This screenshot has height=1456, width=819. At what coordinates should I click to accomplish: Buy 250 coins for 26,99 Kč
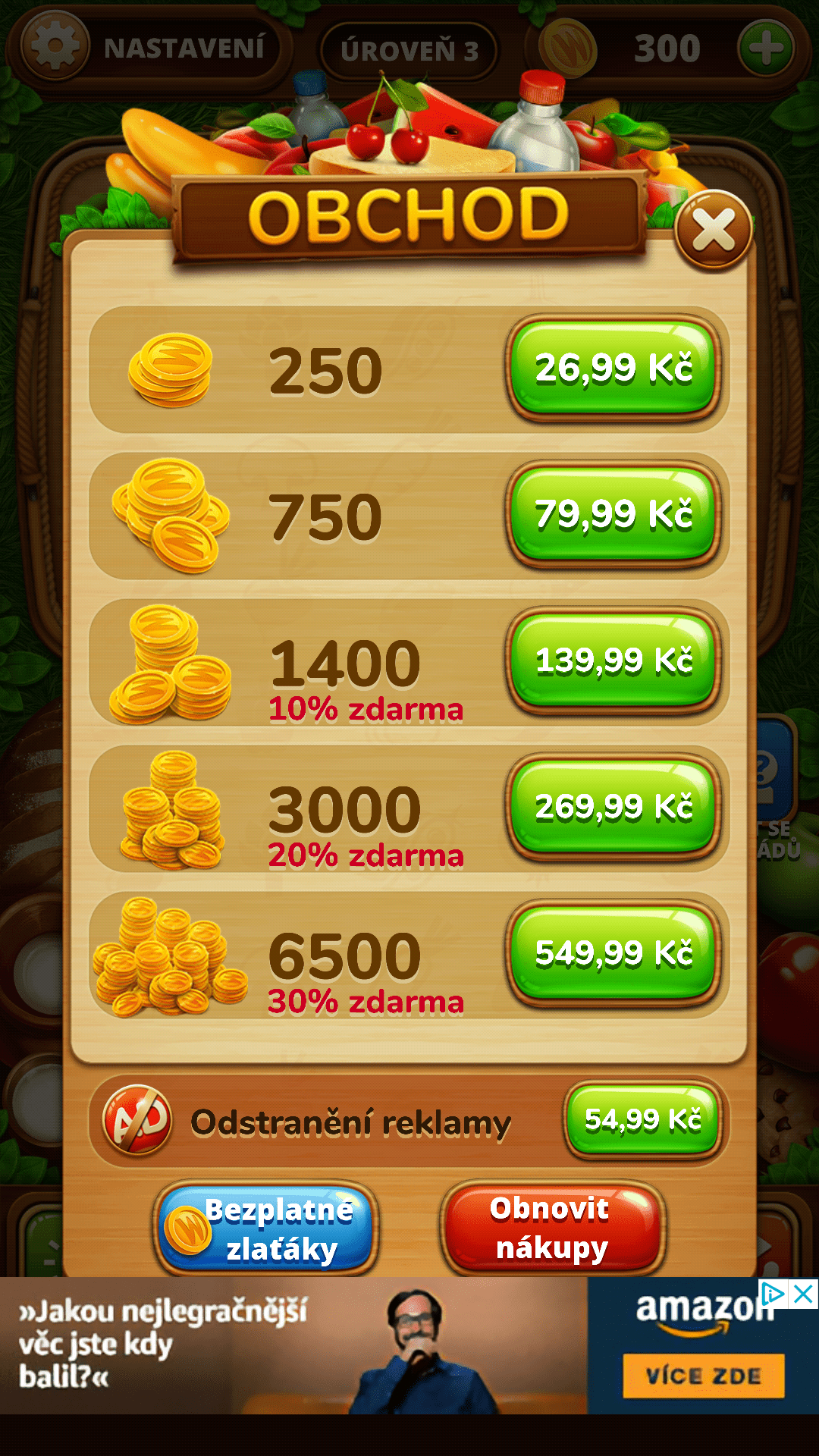coord(613,369)
